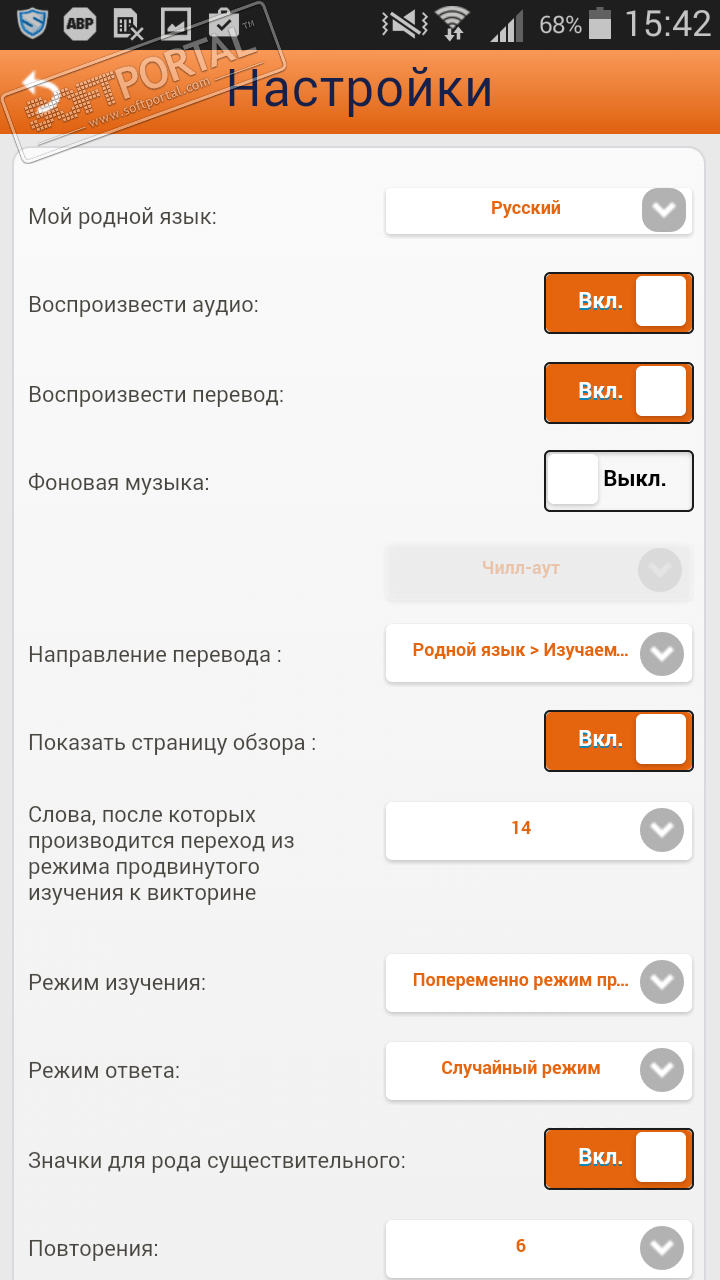
Task: Open the 'Мой родной язык' dropdown
Action: click(538, 211)
